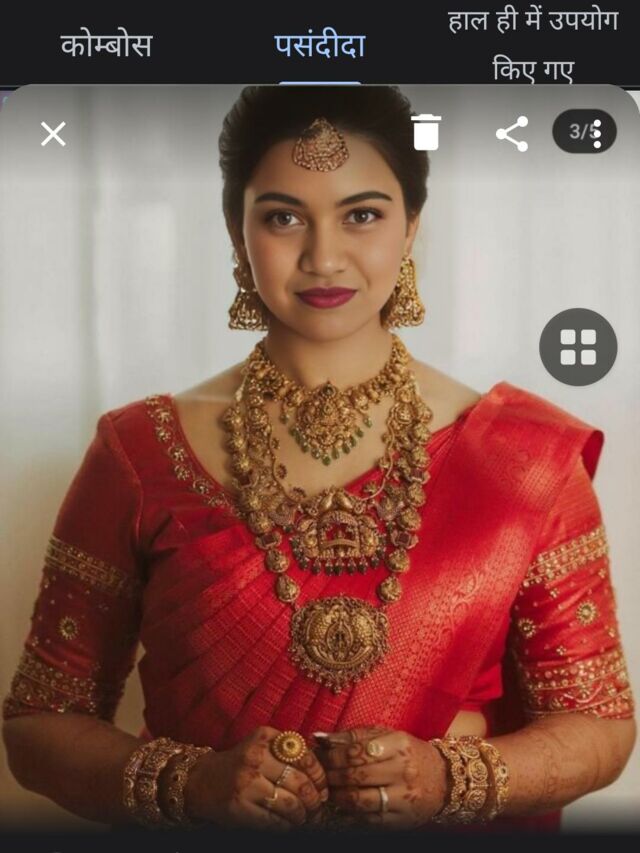This screenshot has height=853, width=640.
Task: Go to the हाल ही में उपयोग किए गए tab
Action: pyautogui.click(x=533, y=45)
